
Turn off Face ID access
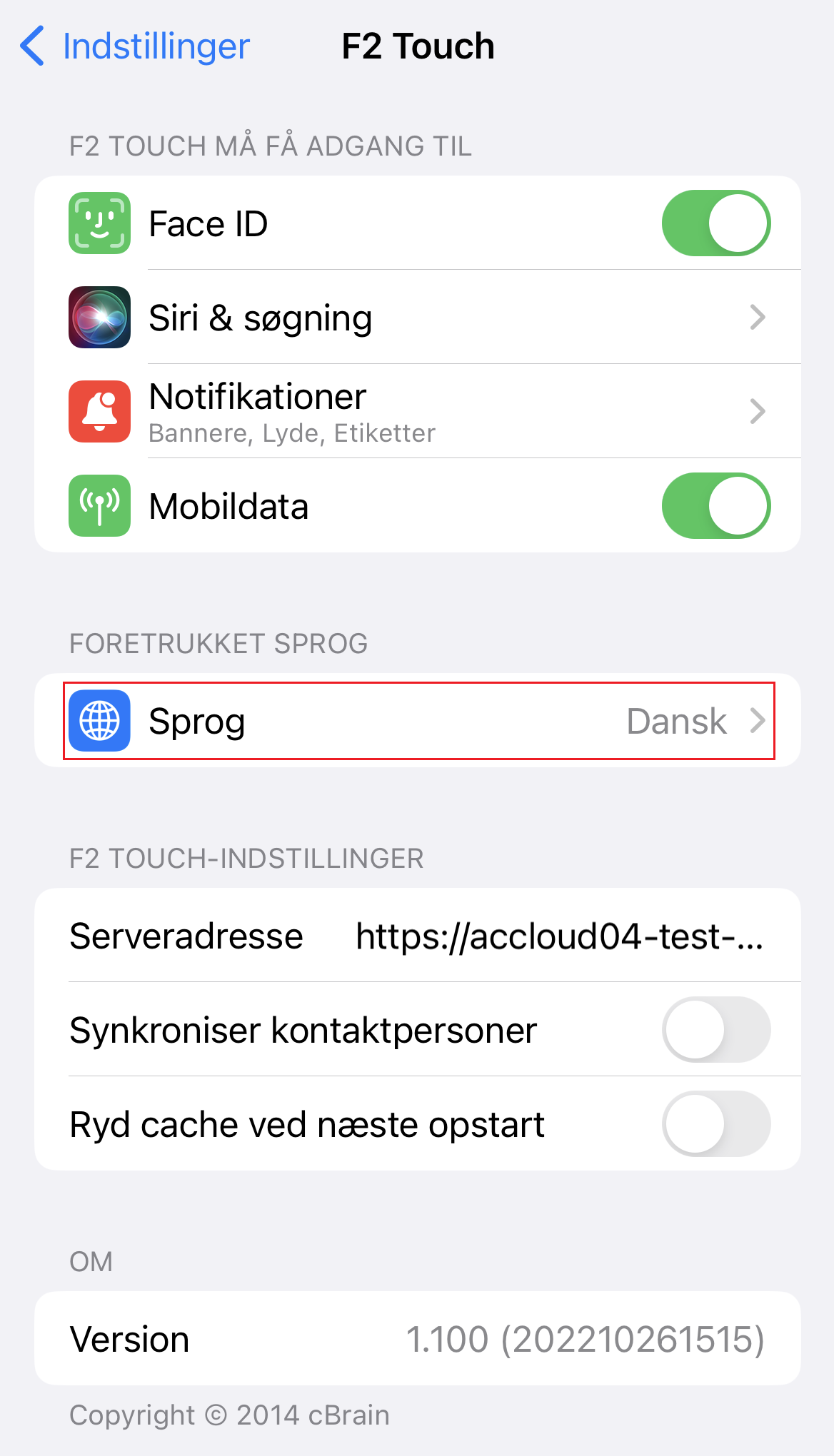715,223
